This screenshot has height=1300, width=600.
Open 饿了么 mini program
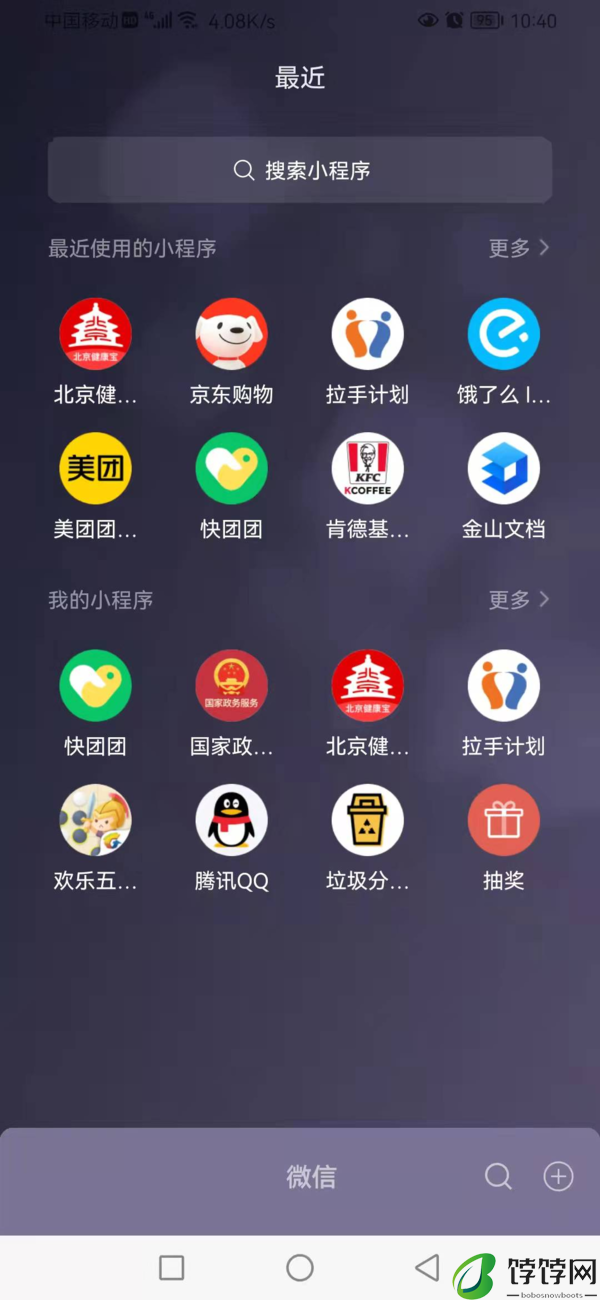pos(503,335)
